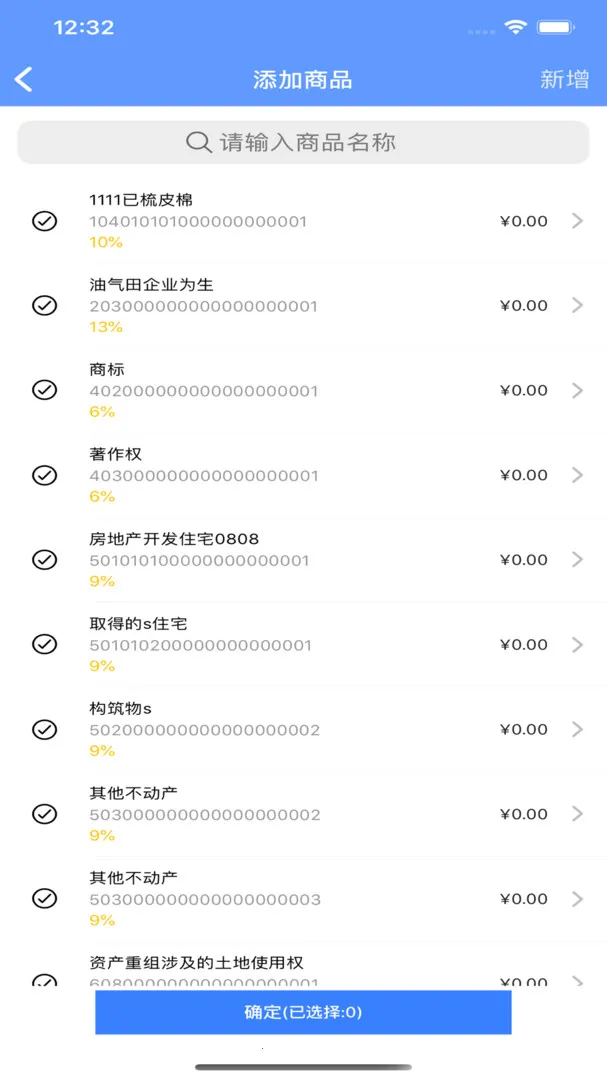Mark 房地产开发住宅0808 as selected
Image resolution: width=607 pixels, height=1080 pixels.
click(44, 560)
